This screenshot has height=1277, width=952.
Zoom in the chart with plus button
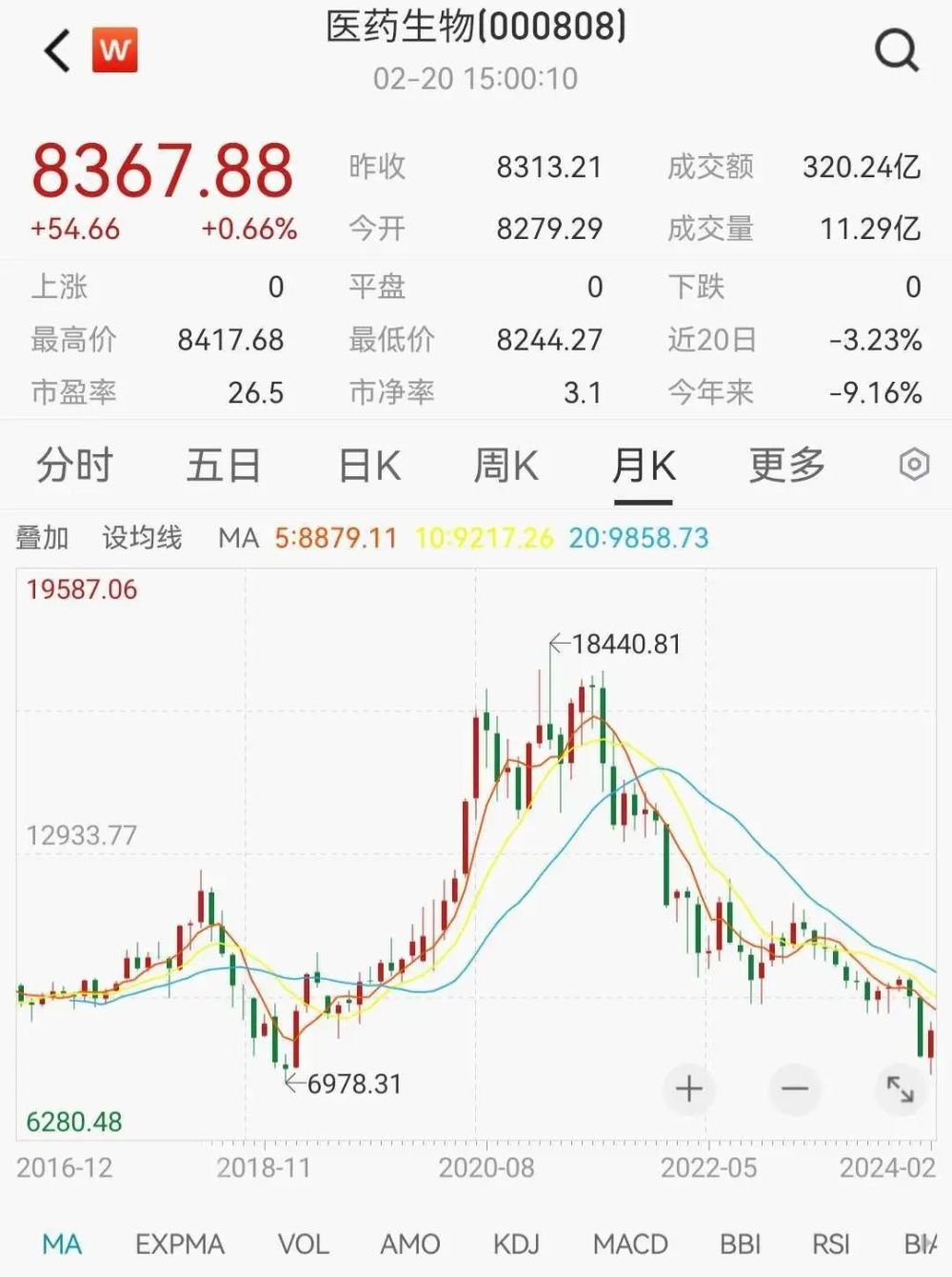[x=688, y=1088]
